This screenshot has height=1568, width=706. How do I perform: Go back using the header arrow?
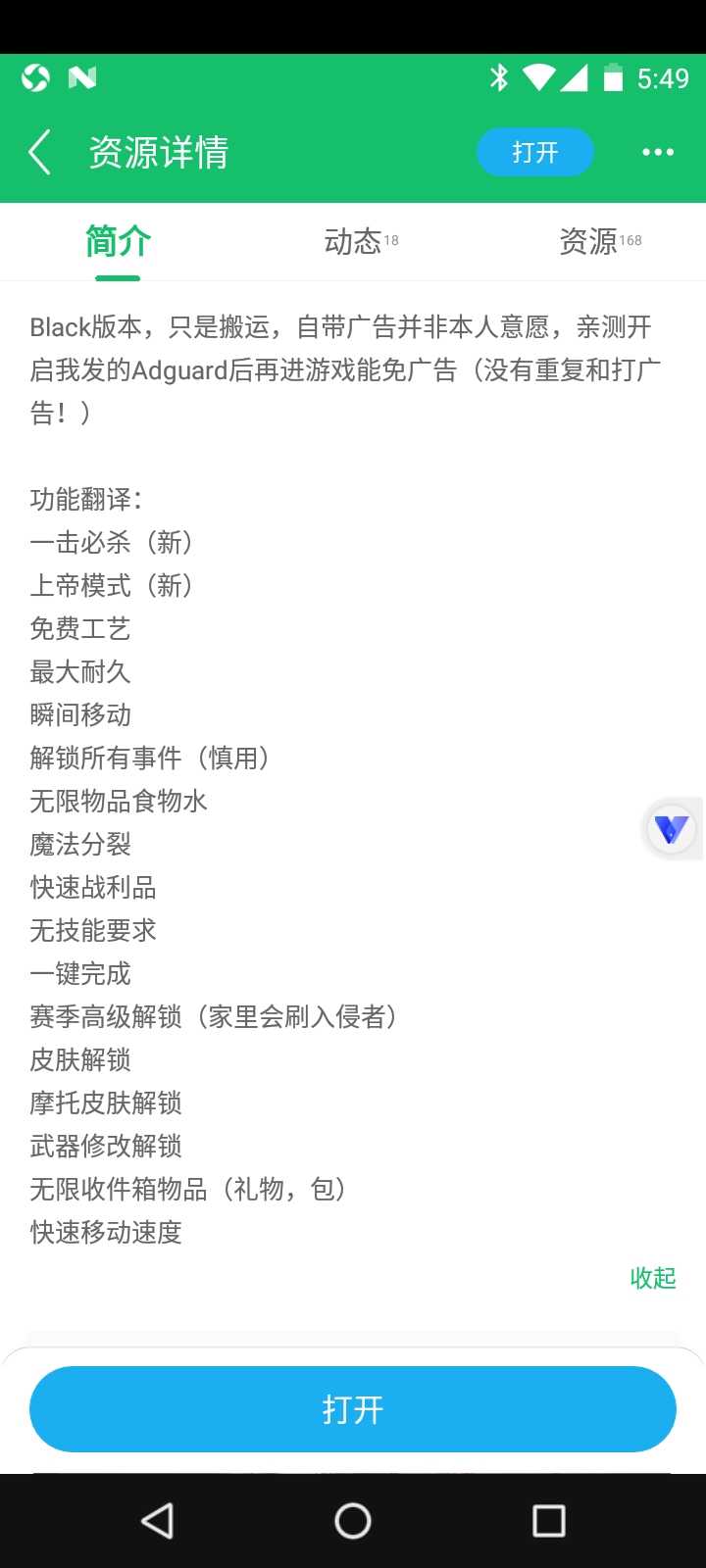[x=39, y=153]
